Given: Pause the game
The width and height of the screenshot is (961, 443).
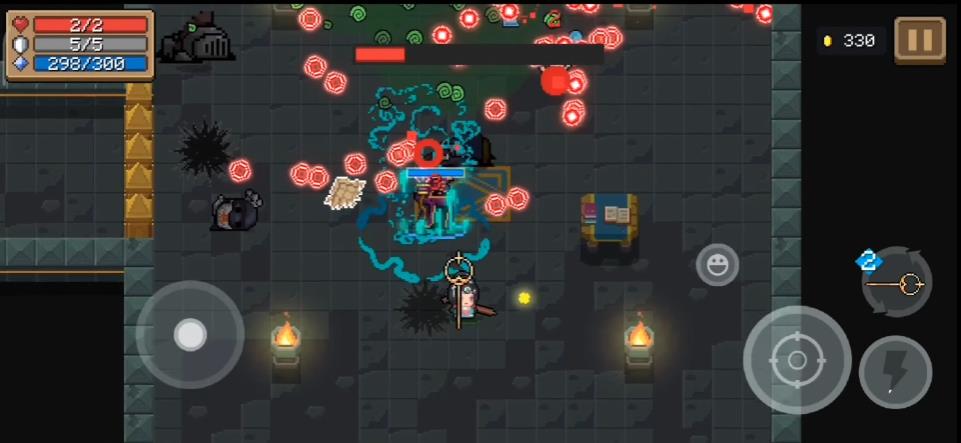Looking at the screenshot, I should point(919,40).
